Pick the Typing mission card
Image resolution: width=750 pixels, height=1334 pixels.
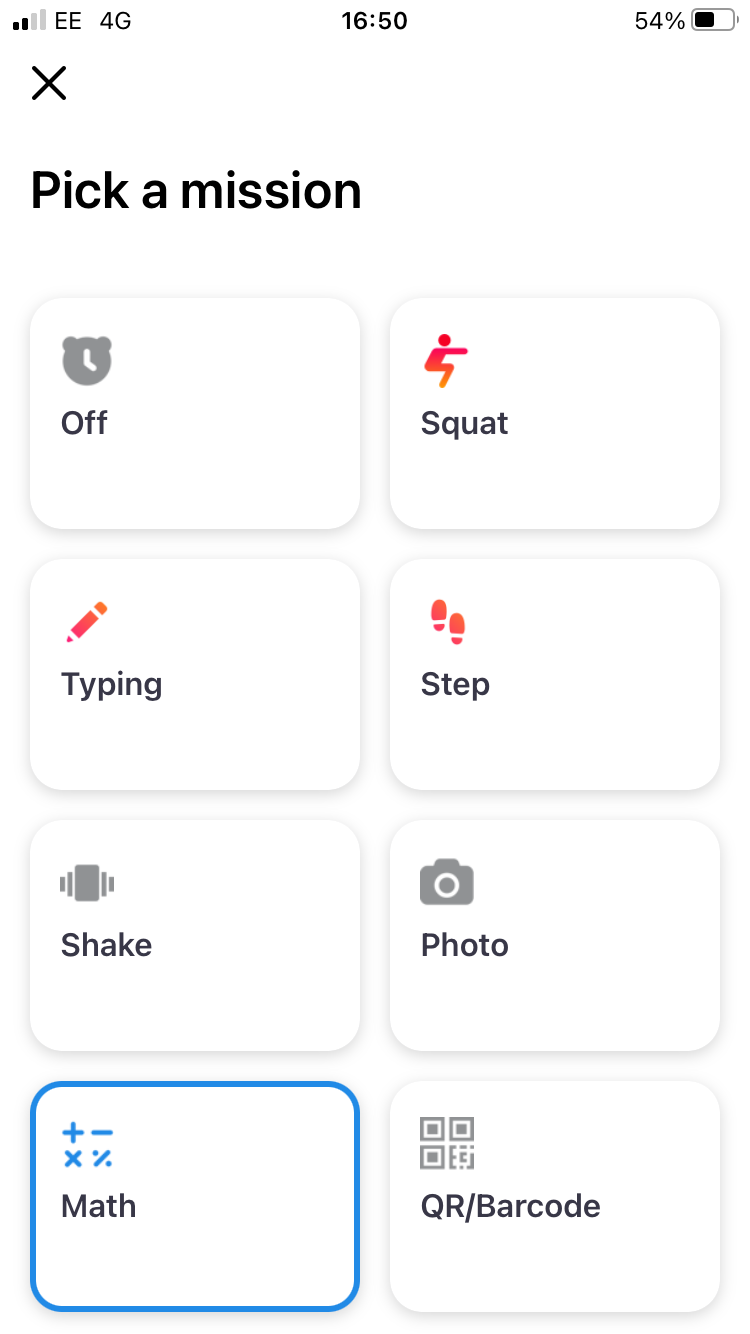point(195,674)
